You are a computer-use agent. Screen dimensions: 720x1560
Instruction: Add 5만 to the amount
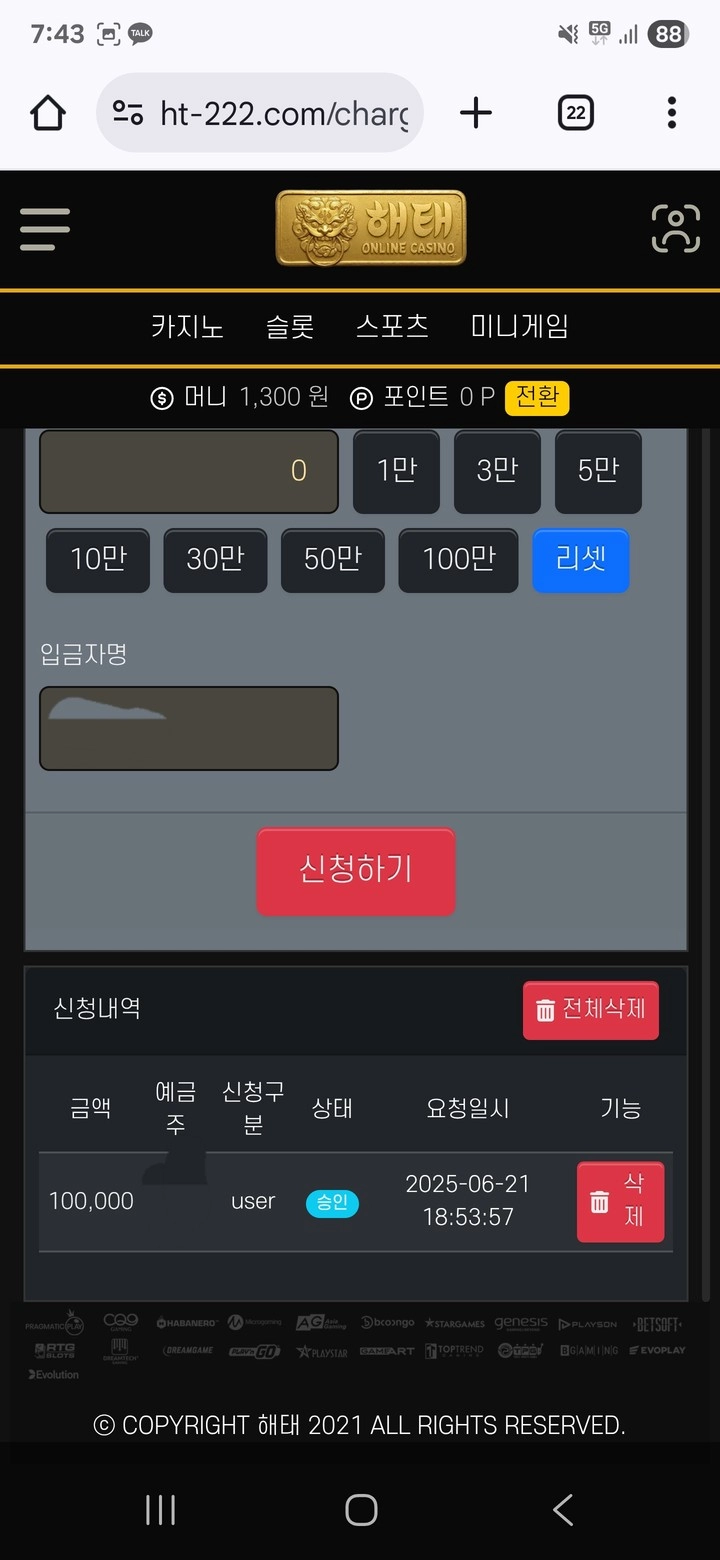pos(598,471)
